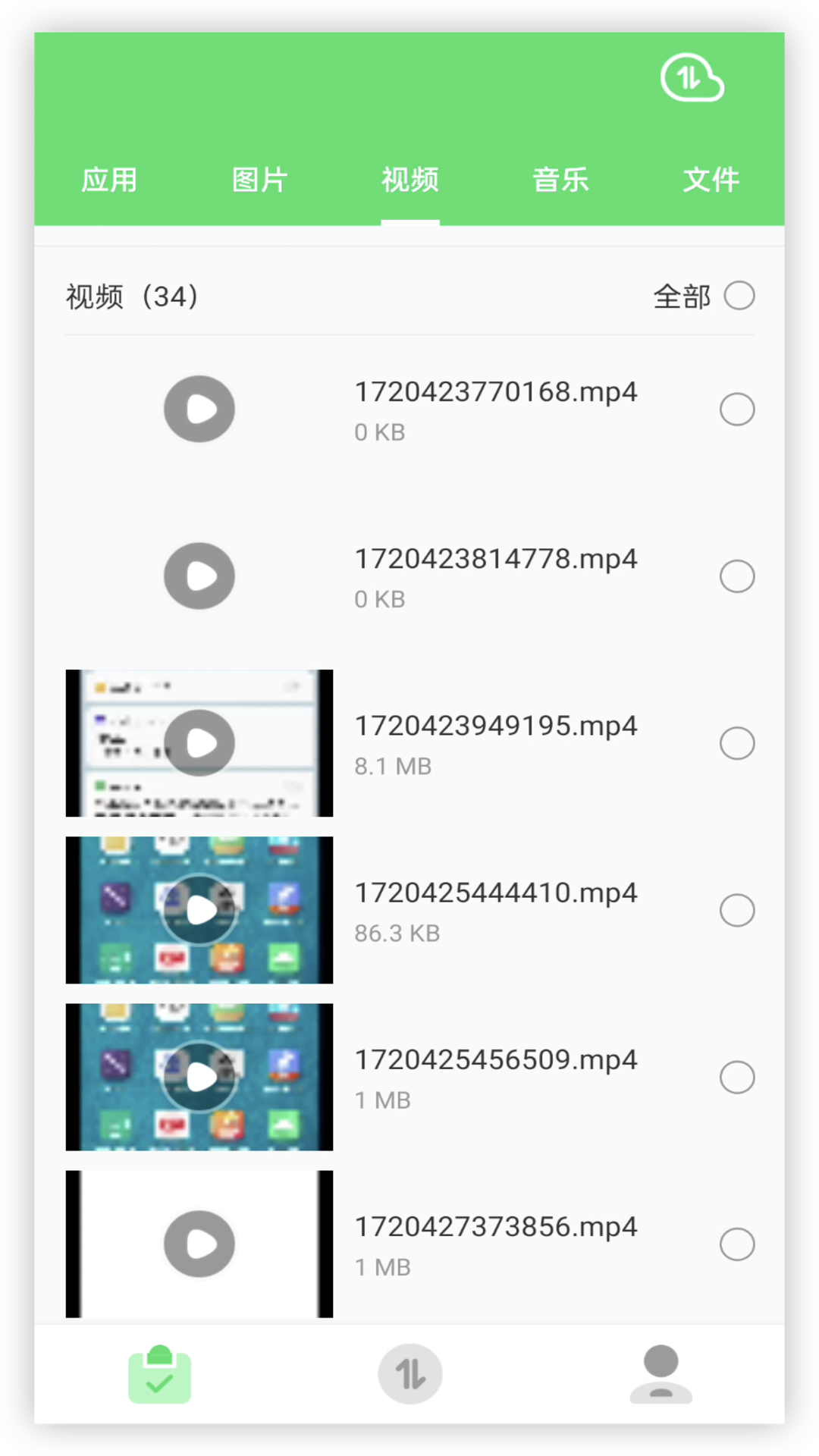Select video 1720425456509.mp4

tap(737, 1077)
